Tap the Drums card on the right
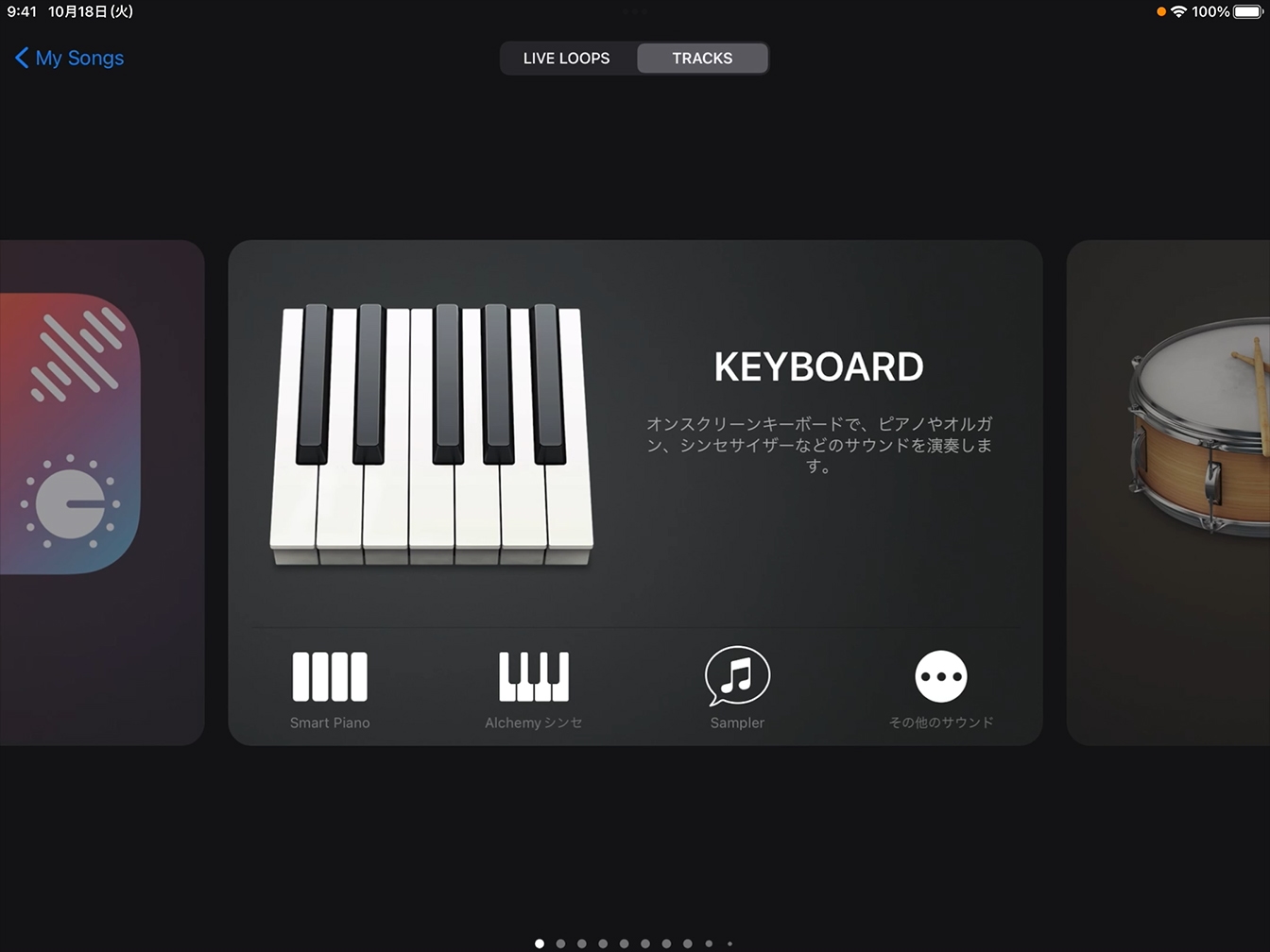The width and height of the screenshot is (1270, 952). 1169,491
